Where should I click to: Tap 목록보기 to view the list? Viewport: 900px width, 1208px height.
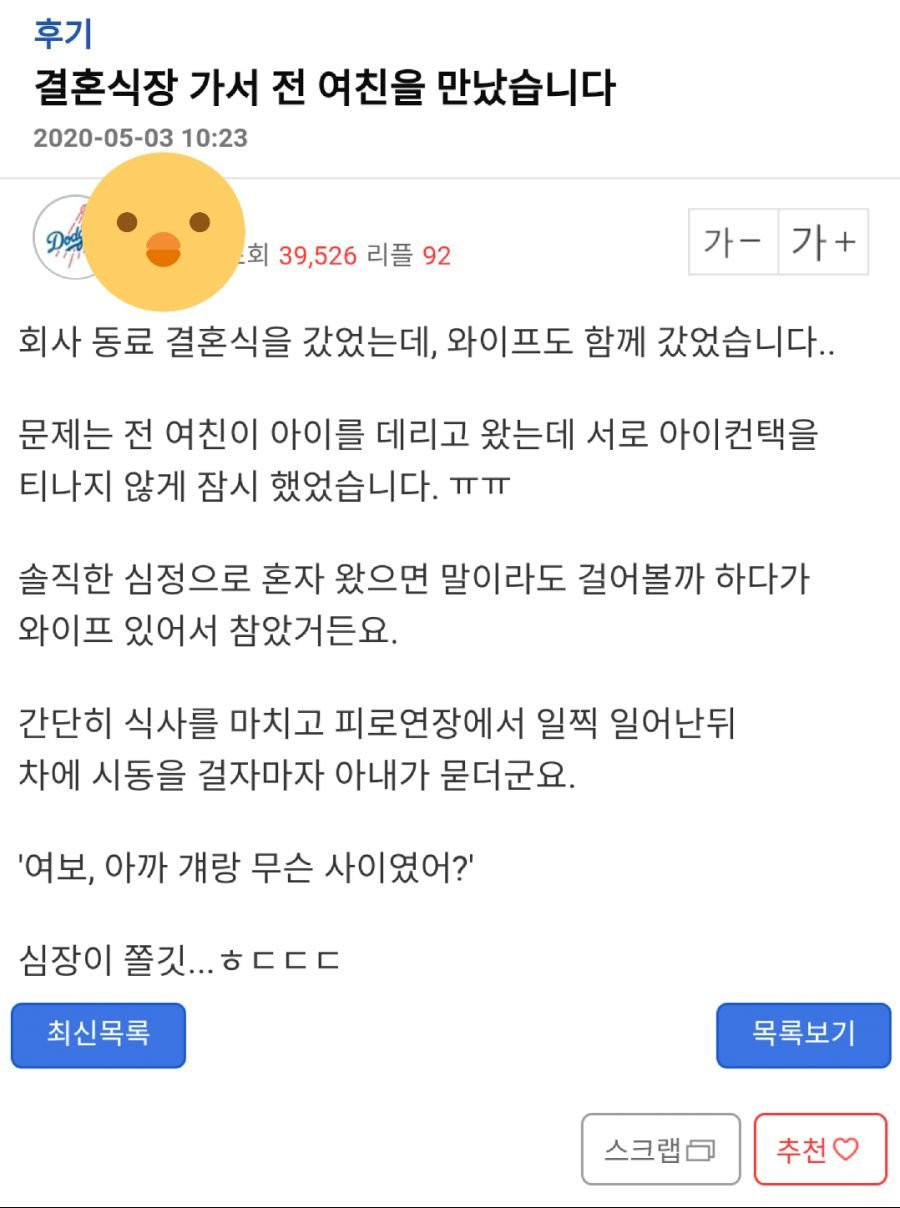[x=803, y=1035]
